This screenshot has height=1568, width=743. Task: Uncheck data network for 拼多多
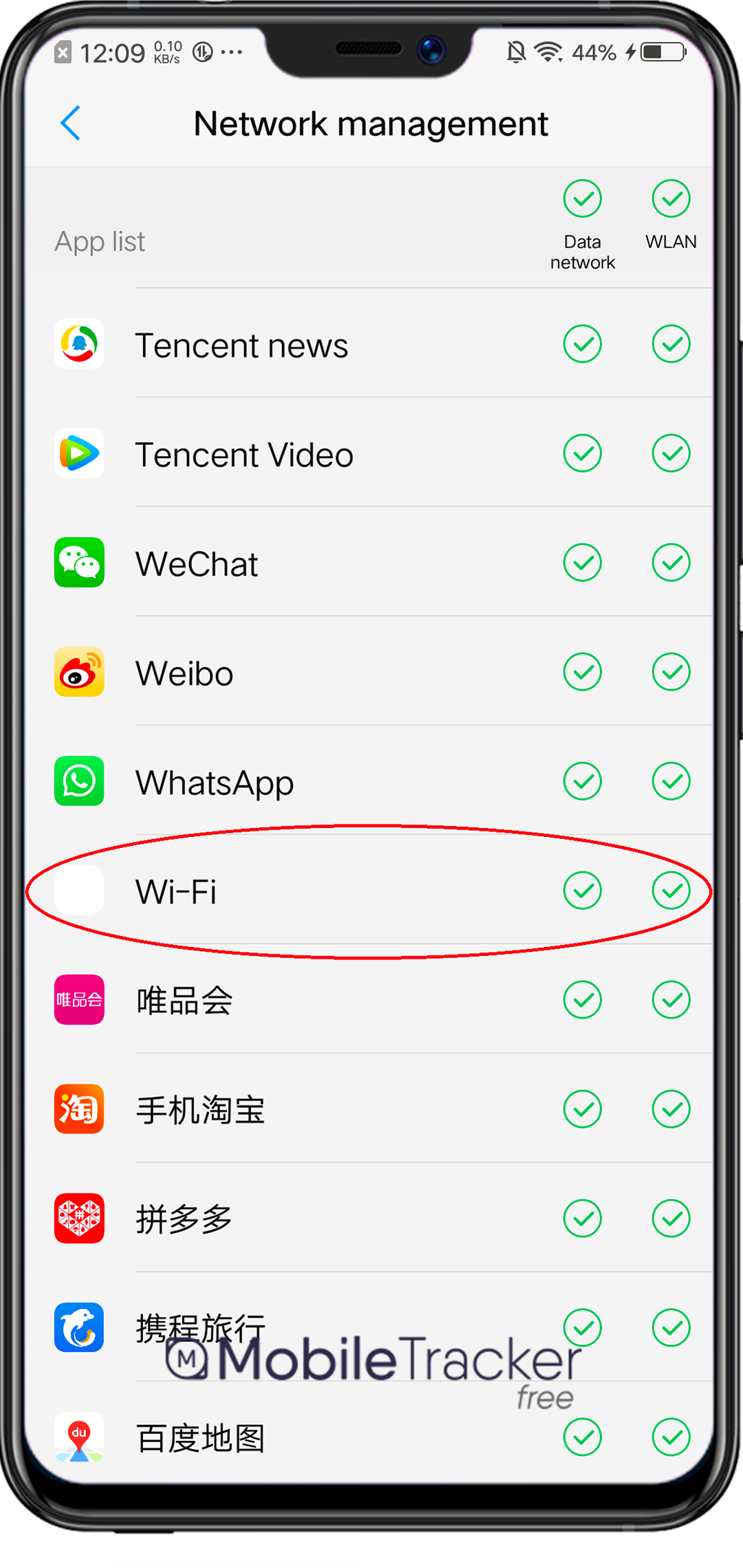583,1219
